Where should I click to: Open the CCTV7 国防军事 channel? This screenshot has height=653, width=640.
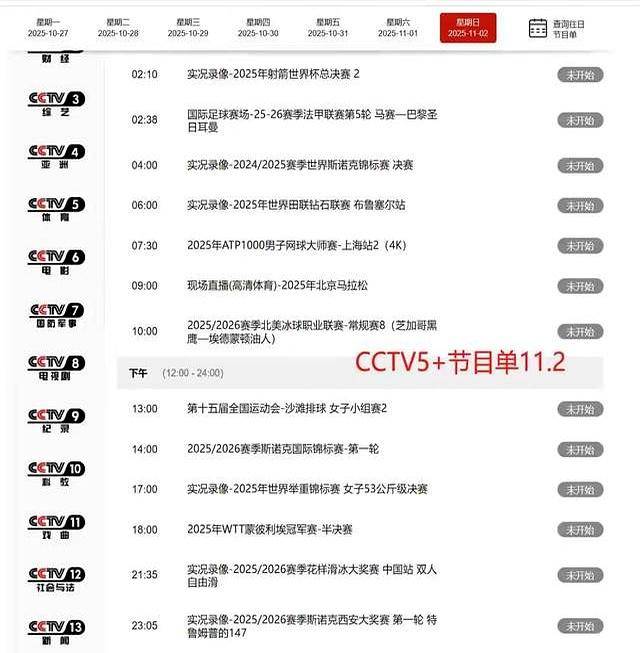(56, 315)
